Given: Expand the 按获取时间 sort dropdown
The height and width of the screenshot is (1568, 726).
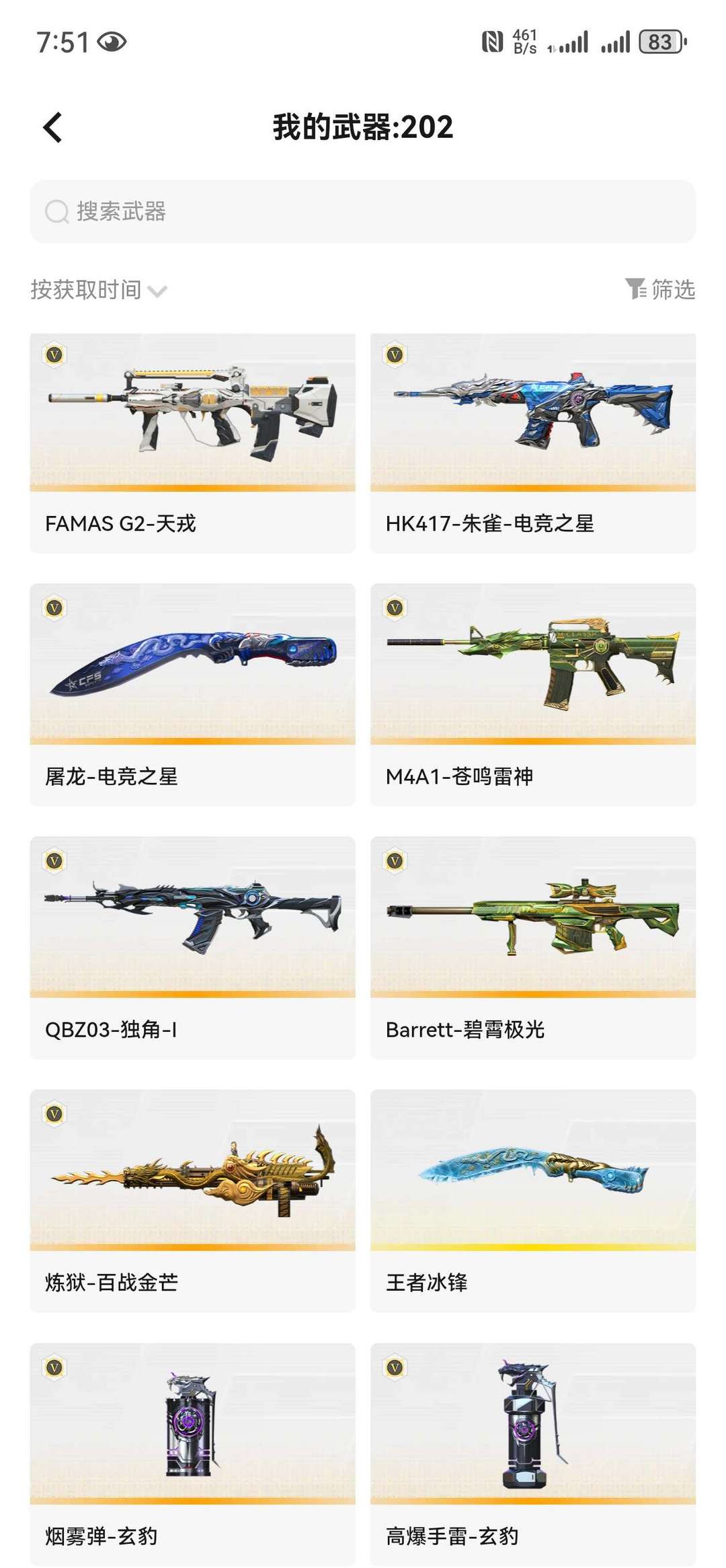Looking at the screenshot, I should click(x=99, y=290).
